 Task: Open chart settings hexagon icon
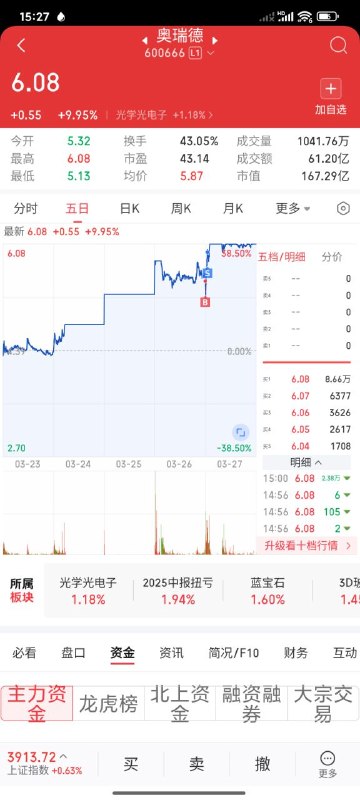344,208
